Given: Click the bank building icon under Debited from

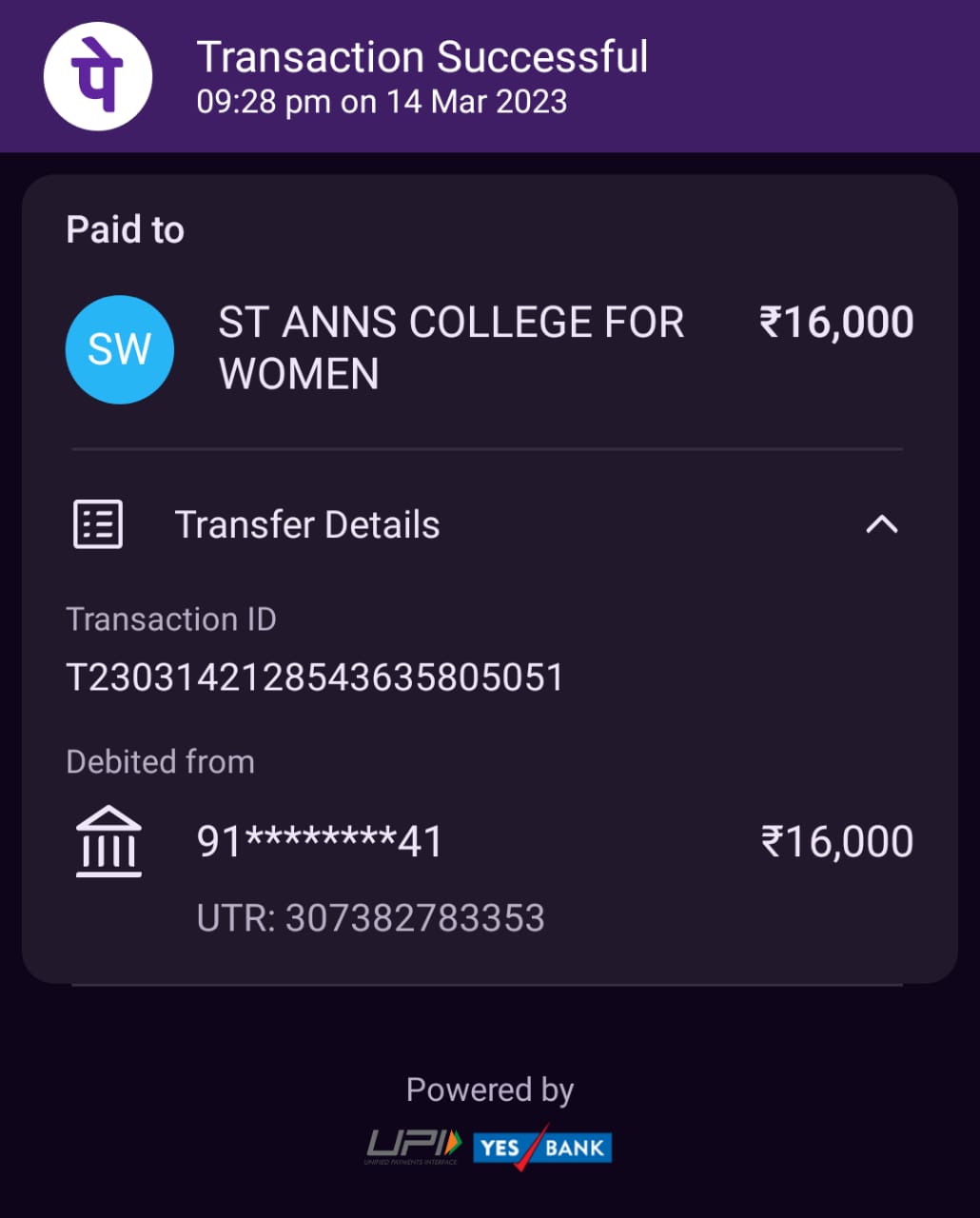Looking at the screenshot, I should [108, 840].
